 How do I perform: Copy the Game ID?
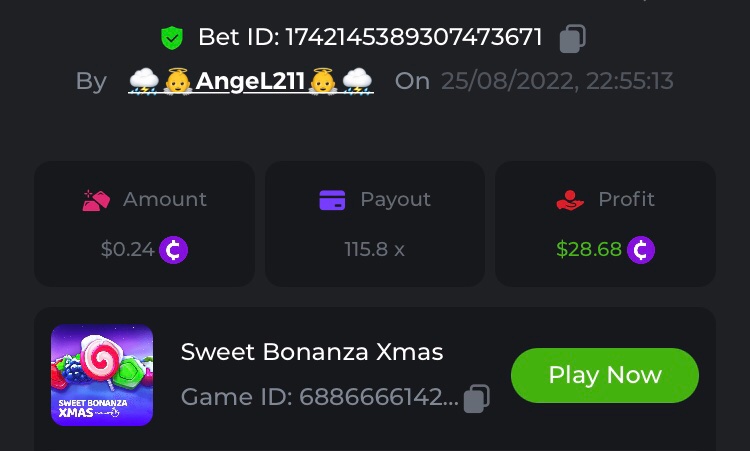[477, 398]
